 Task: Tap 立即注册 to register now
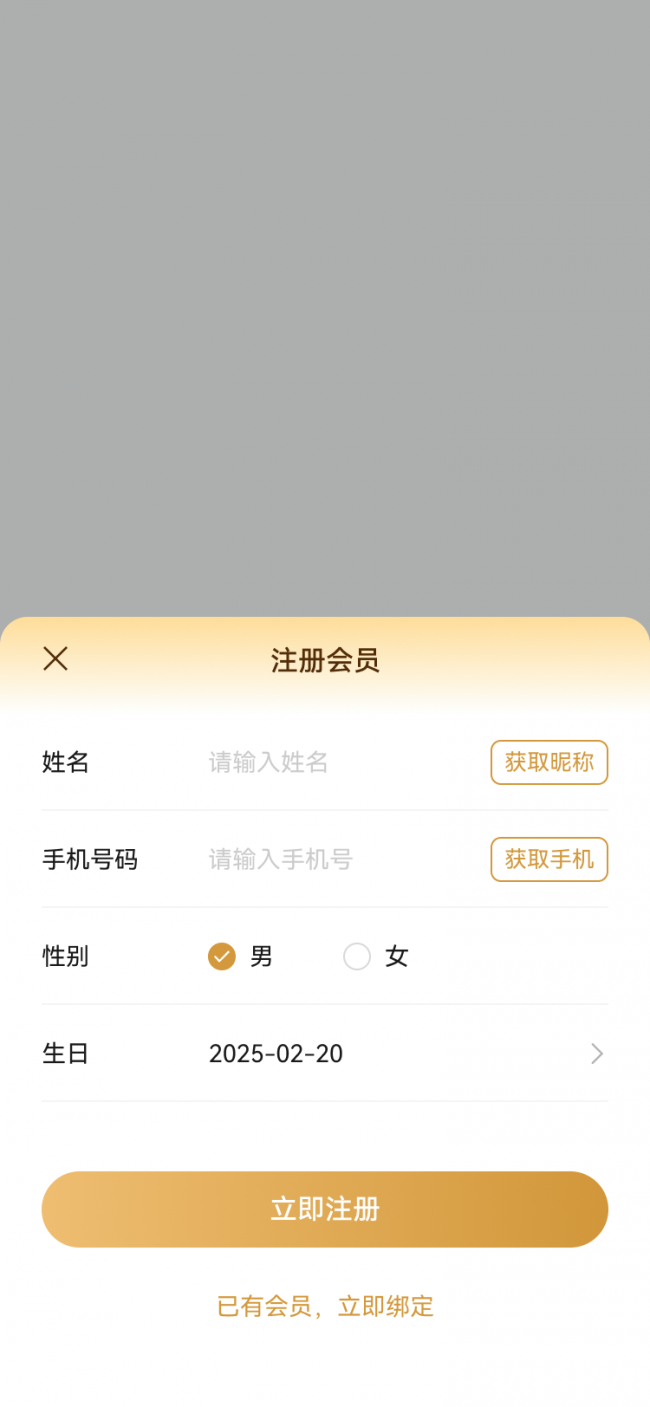(325, 1209)
